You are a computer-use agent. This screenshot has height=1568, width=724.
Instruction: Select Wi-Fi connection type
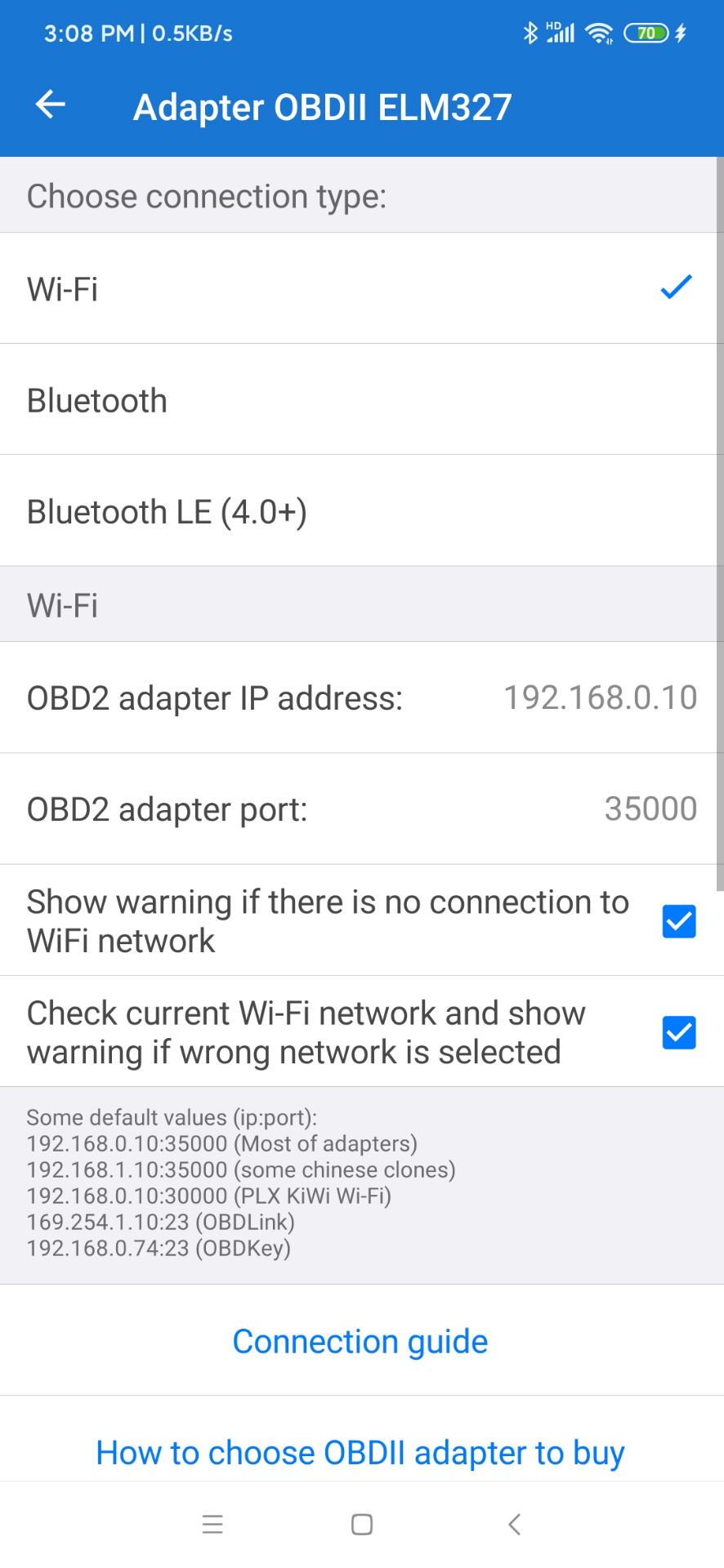361,288
